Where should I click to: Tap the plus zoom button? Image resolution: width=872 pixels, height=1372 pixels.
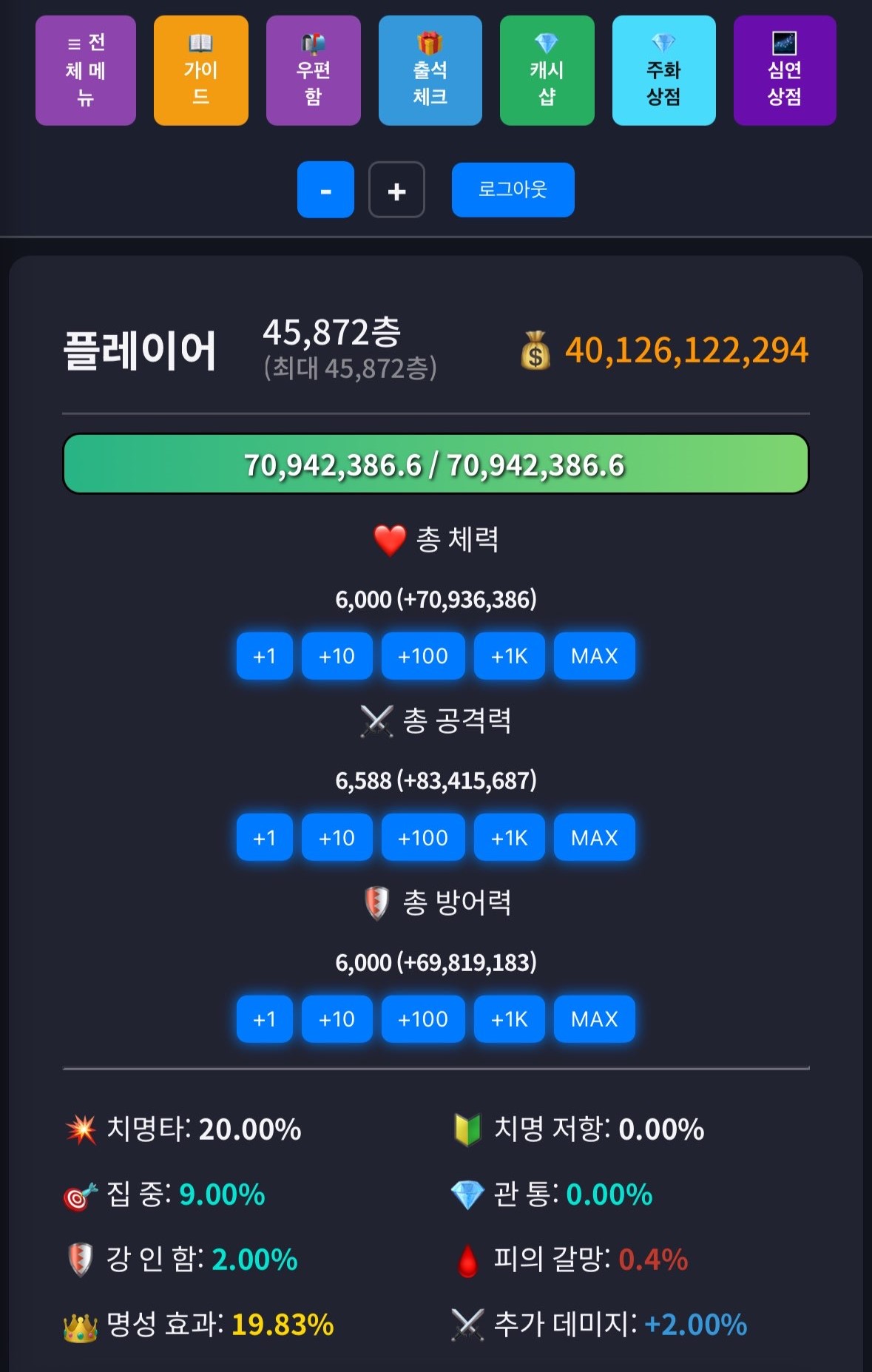pyautogui.click(x=396, y=190)
